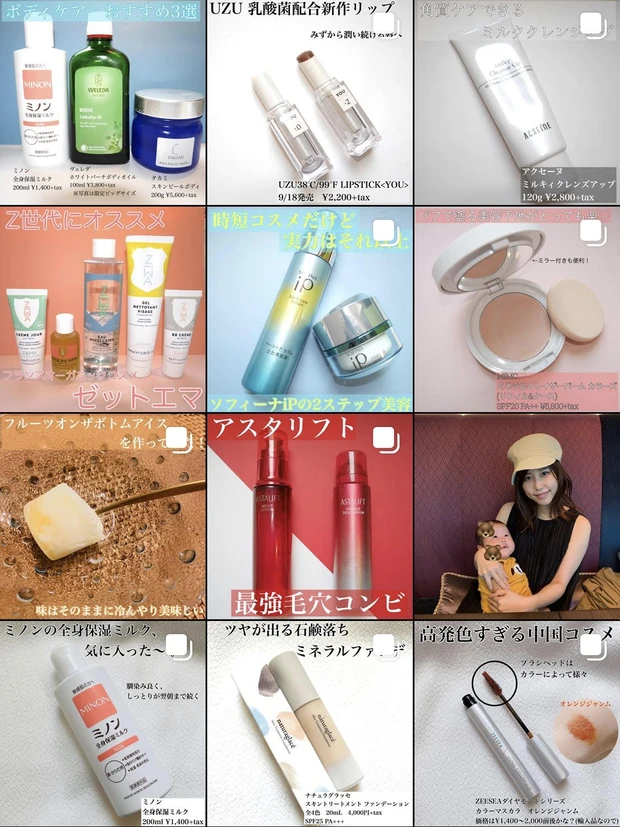
Task: Open the ツヤが出る石鹸落ちミネラルファンデ post
Action: coord(310,724)
